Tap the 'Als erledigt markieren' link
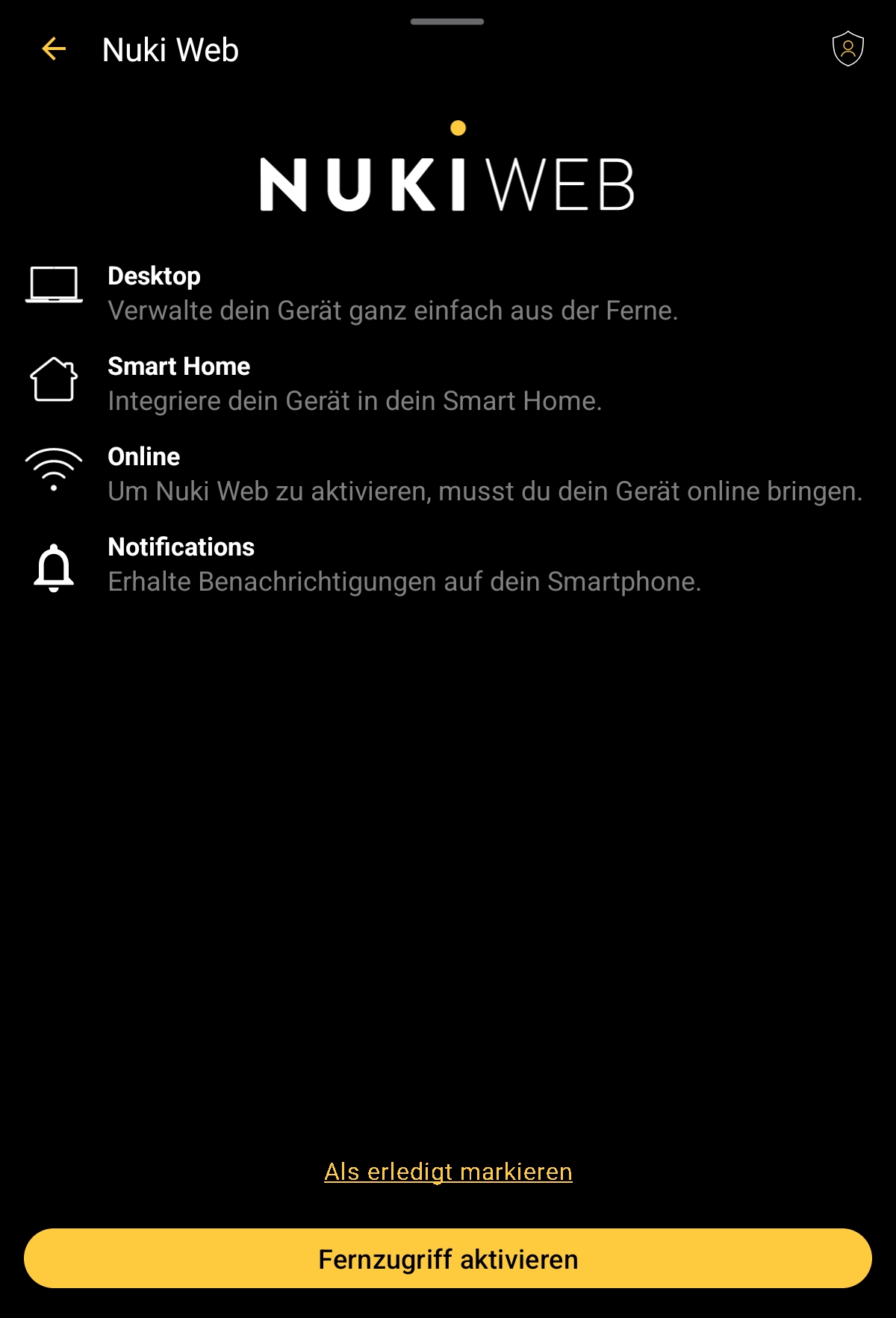The image size is (896, 1318). coord(448,1172)
